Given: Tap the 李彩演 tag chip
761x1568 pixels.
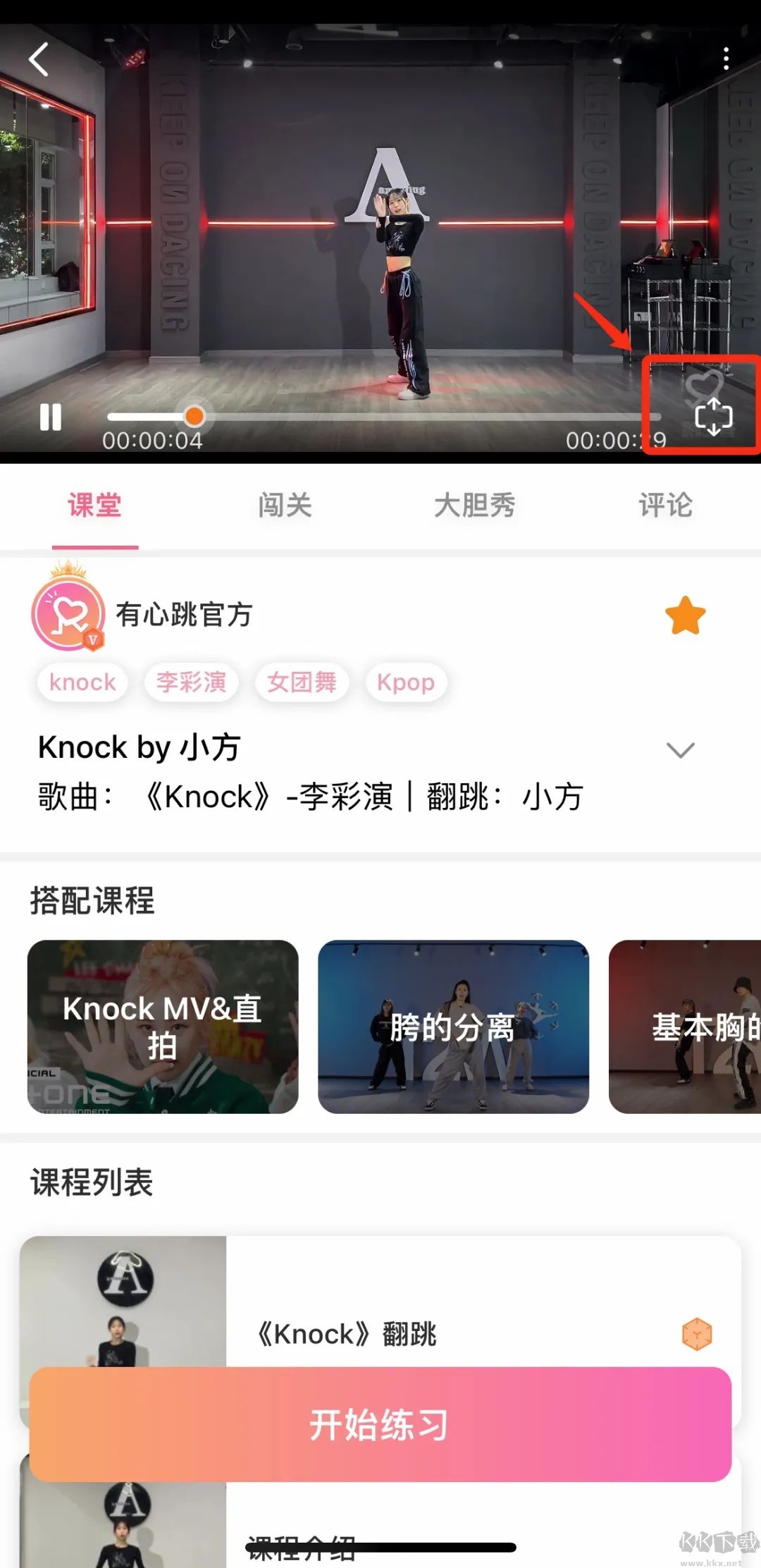Looking at the screenshot, I should coord(191,682).
